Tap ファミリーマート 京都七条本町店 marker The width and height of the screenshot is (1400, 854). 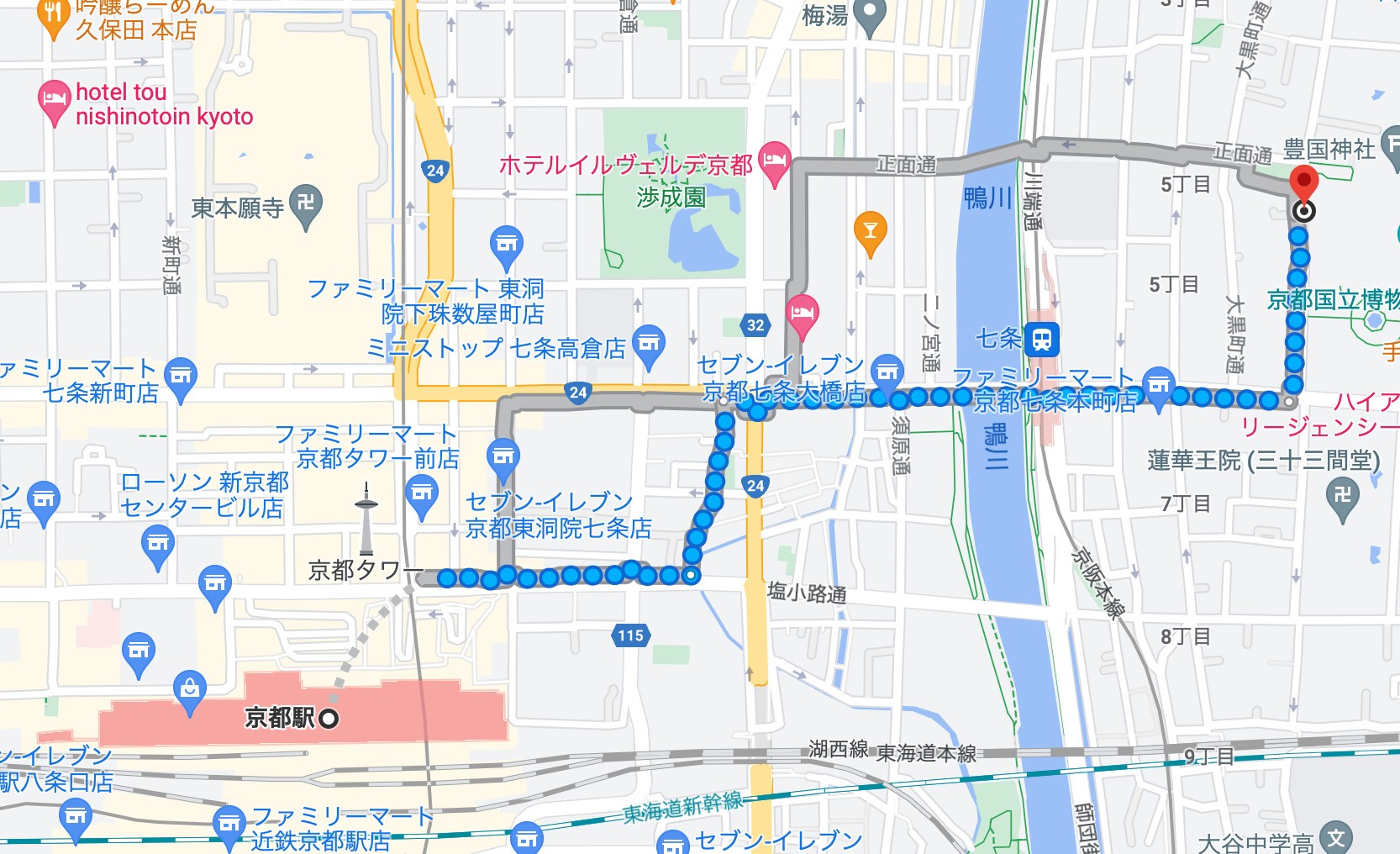click(x=1159, y=386)
